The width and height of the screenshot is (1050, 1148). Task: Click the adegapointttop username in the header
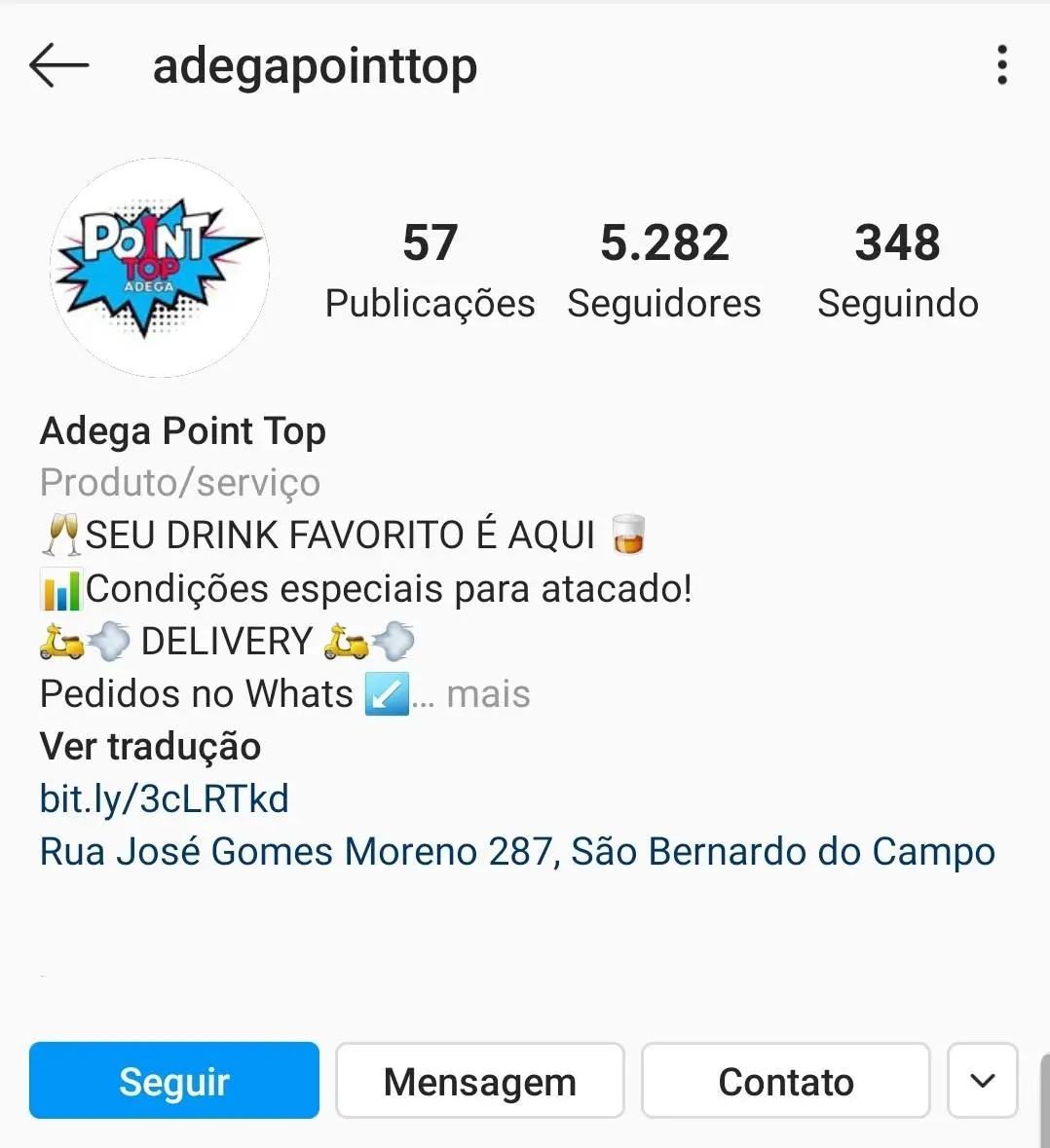[314, 65]
